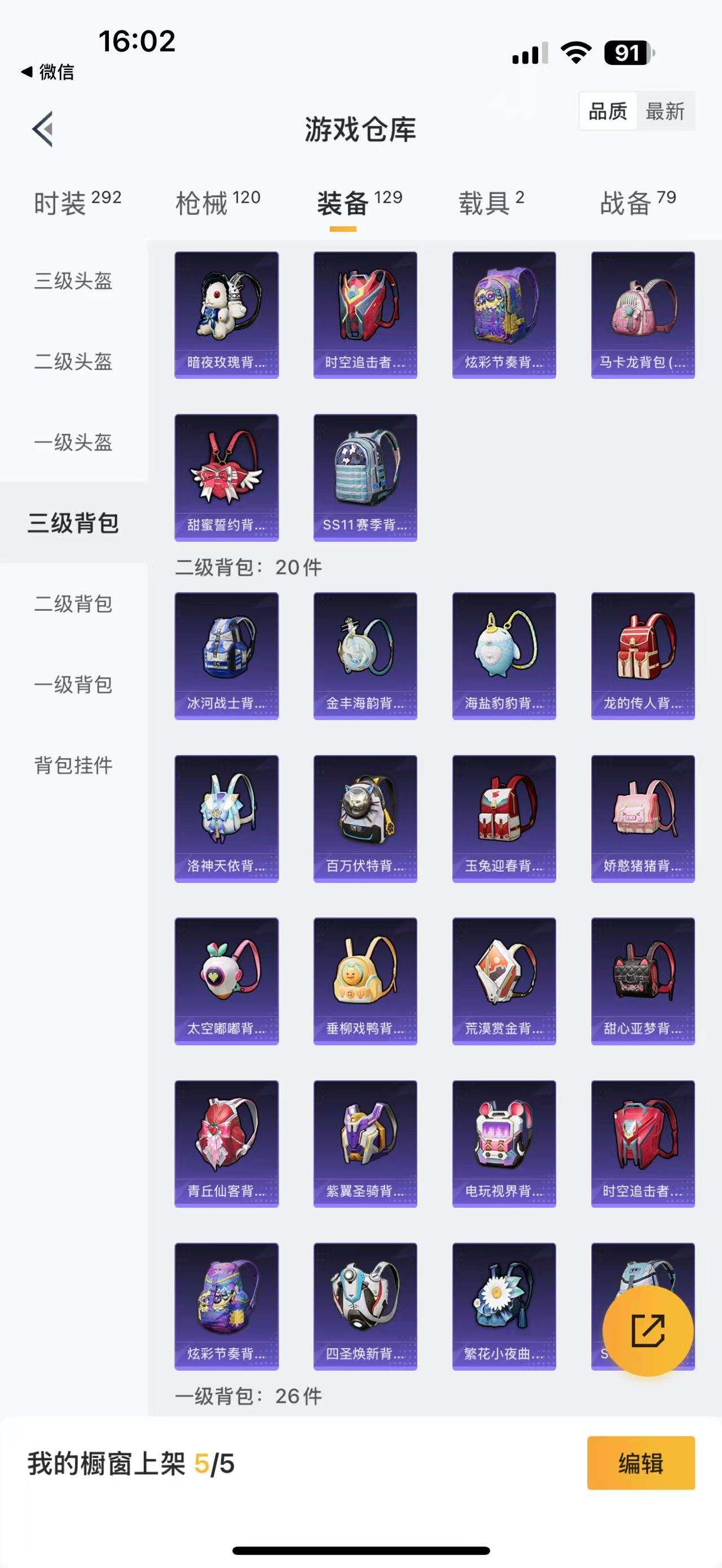Jump to 一级背包 category

[73, 685]
